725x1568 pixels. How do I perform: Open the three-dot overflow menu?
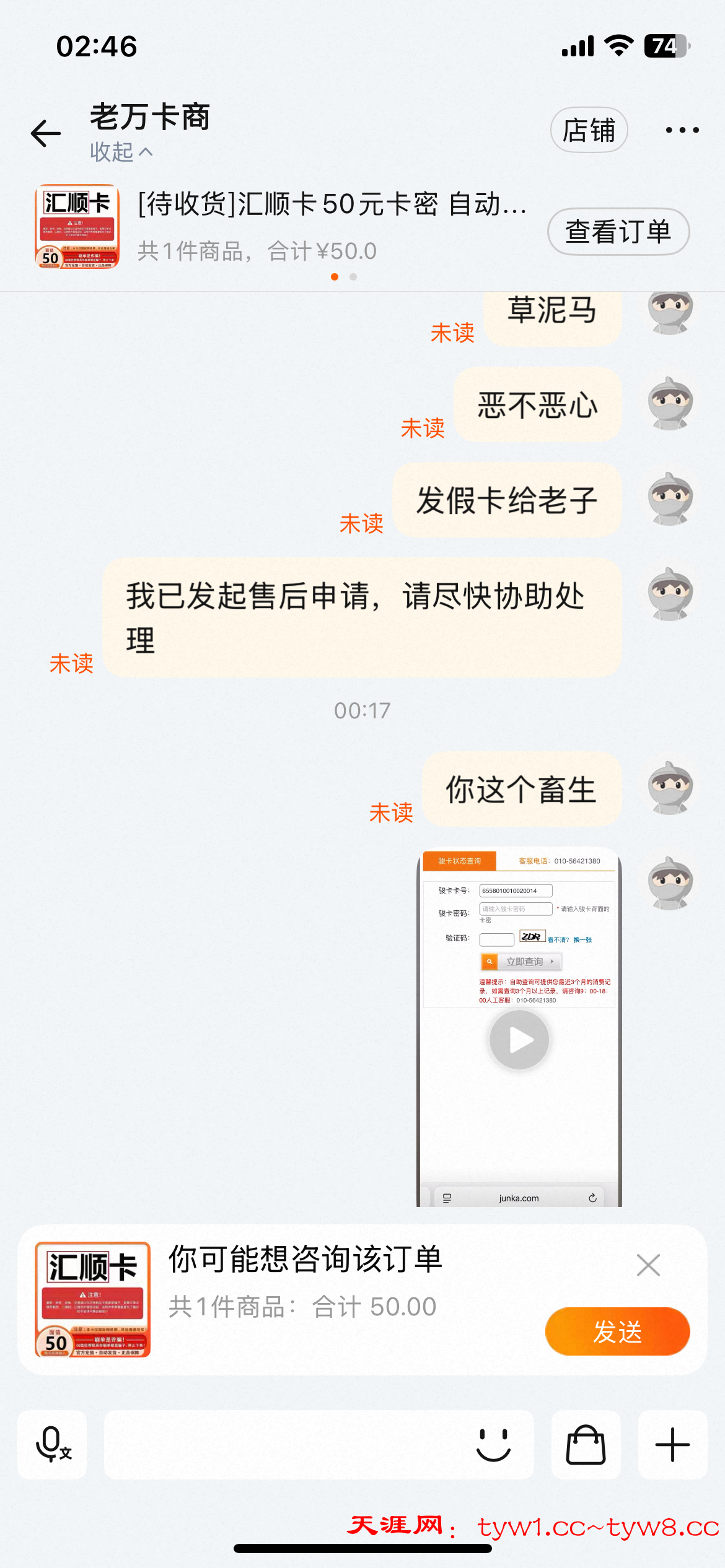pos(682,130)
